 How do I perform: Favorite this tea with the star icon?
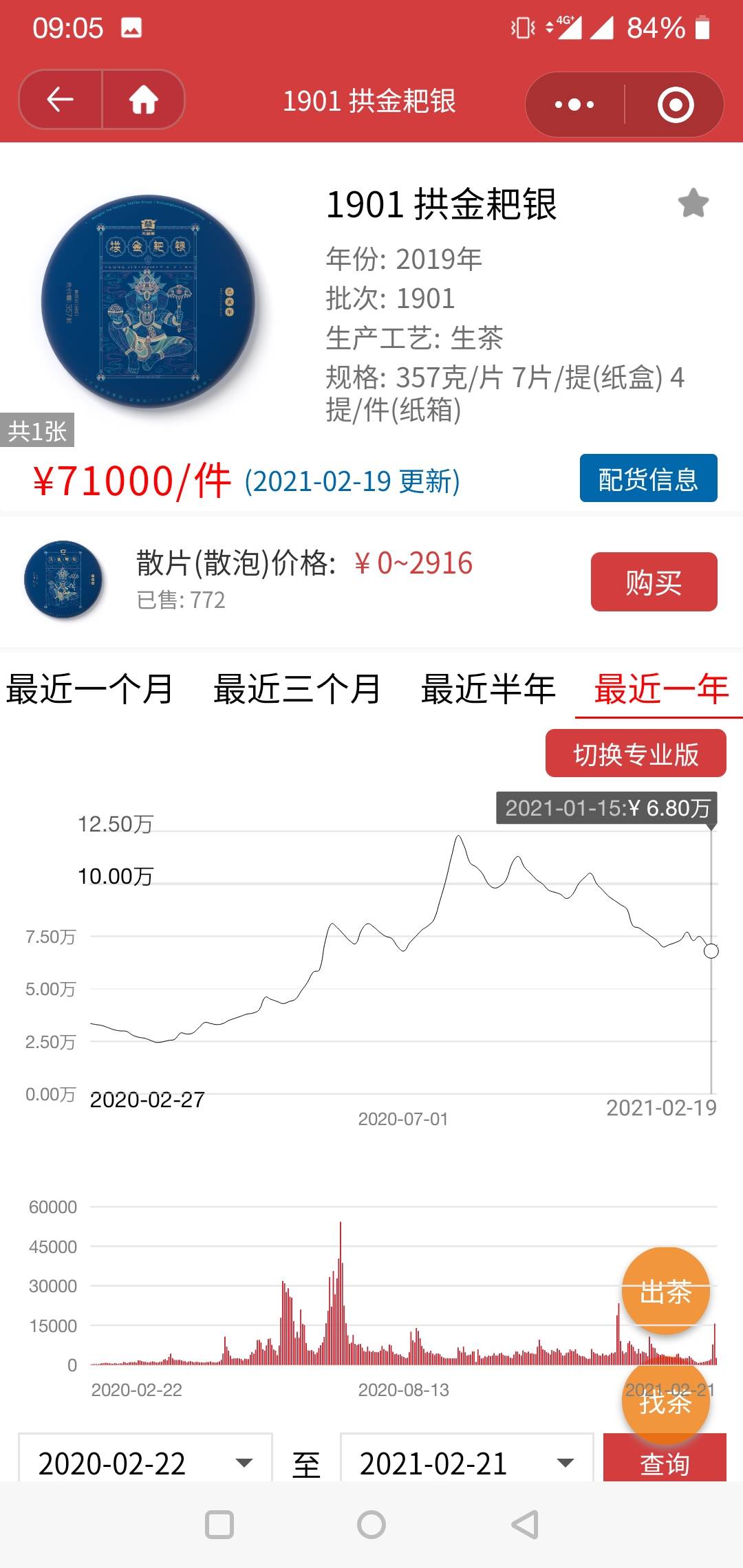point(693,203)
